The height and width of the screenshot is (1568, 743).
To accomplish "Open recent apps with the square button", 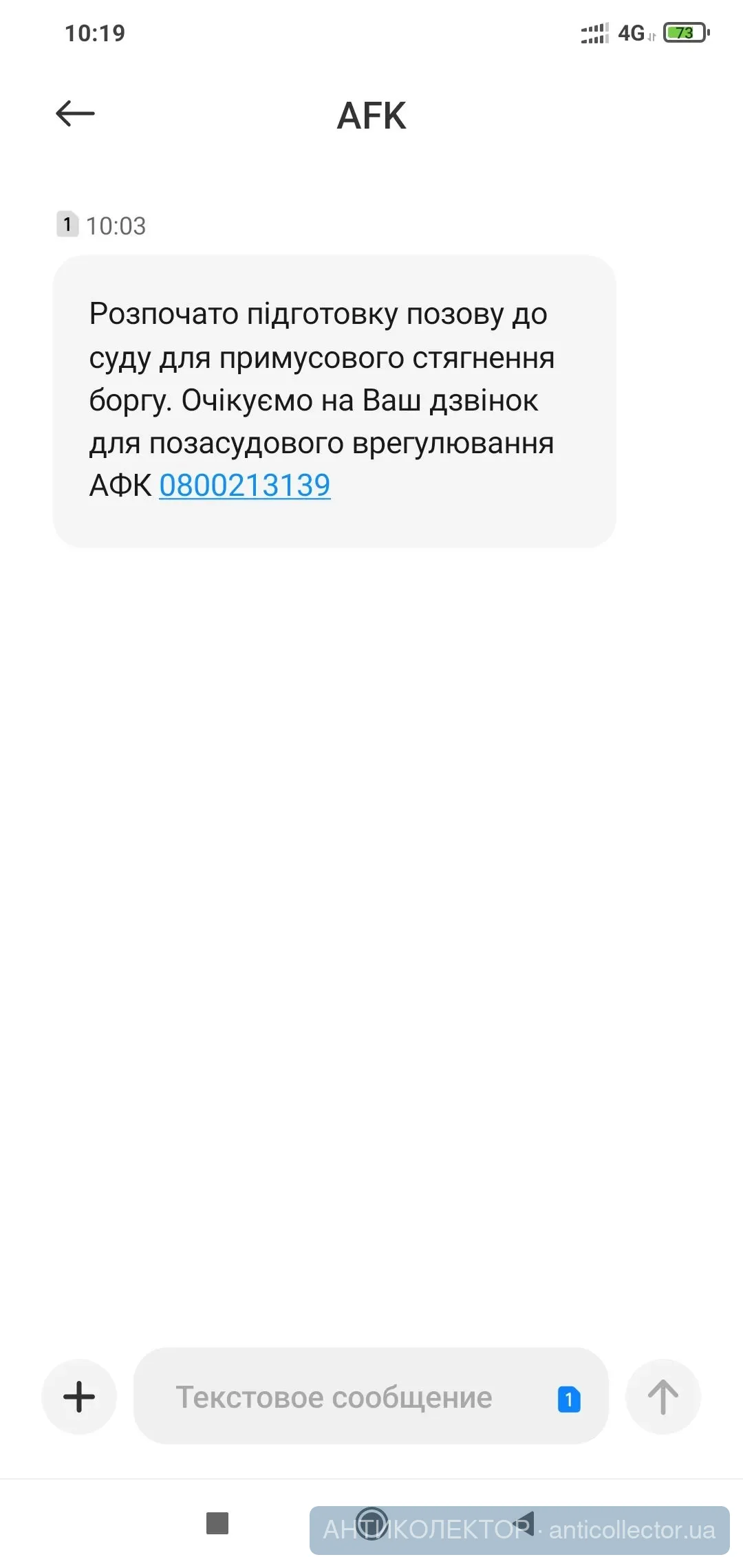I will coord(217,1523).
